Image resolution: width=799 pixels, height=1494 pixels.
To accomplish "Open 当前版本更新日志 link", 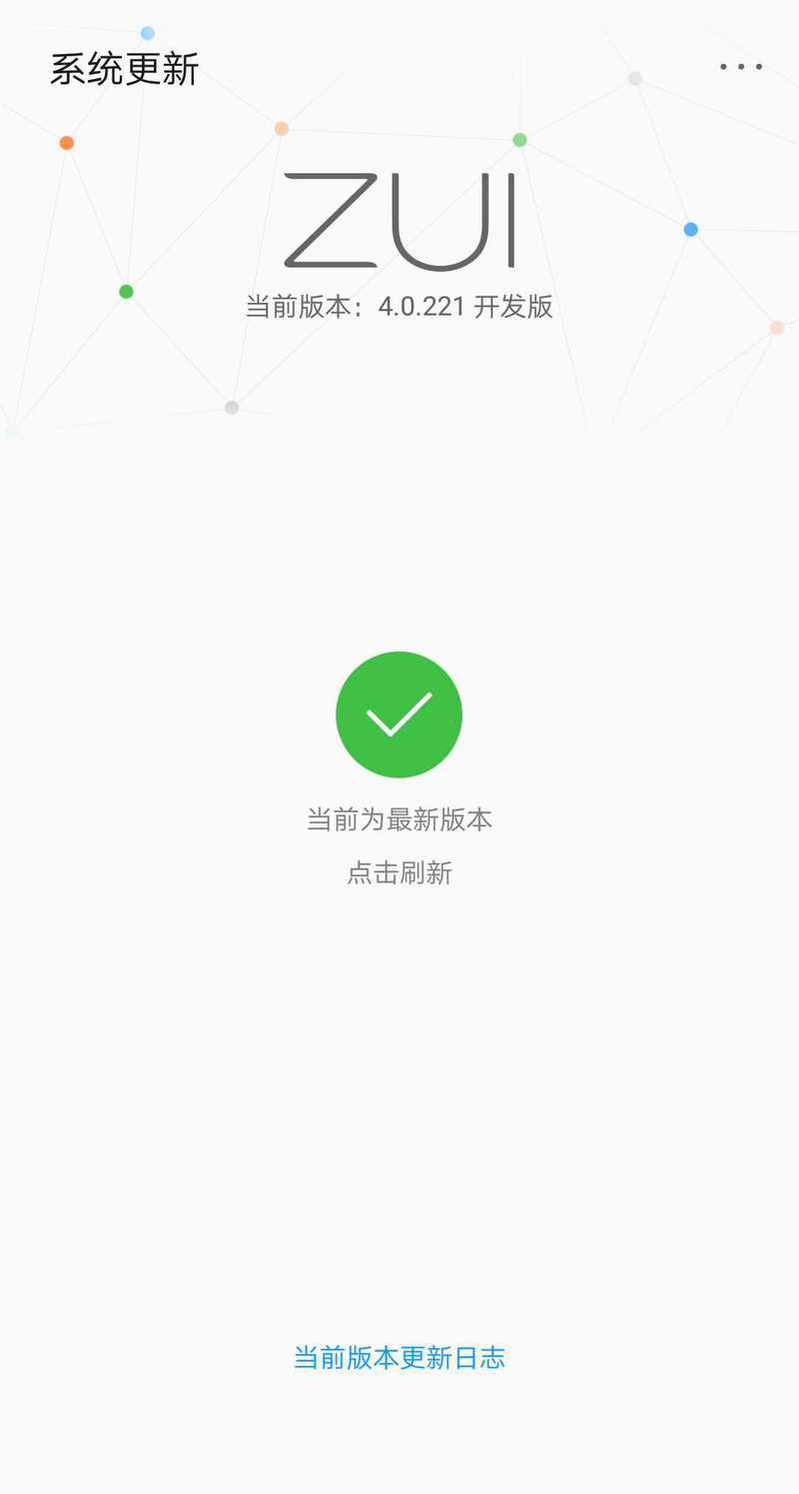I will pyautogui.click(x=399, y=1357).
